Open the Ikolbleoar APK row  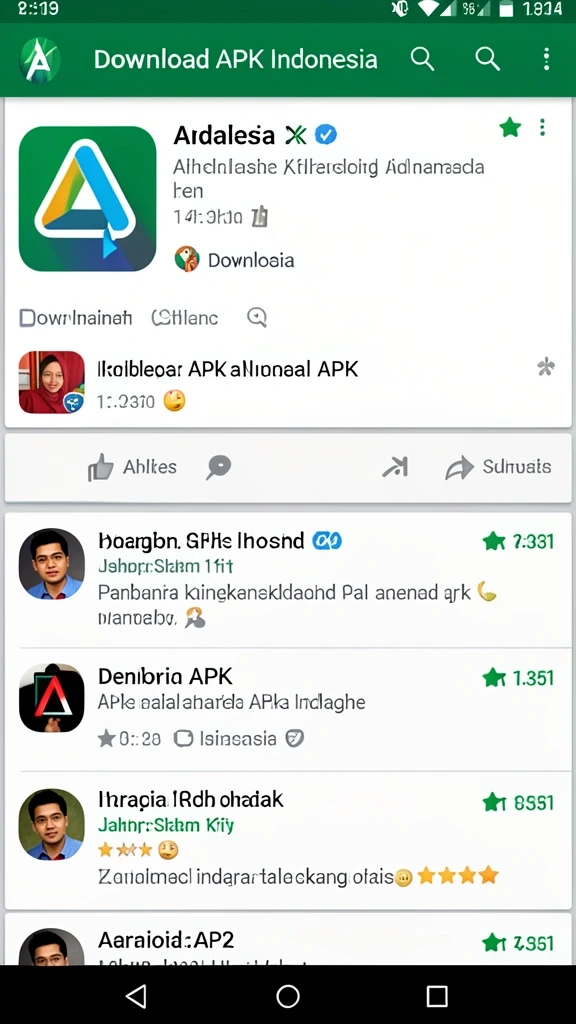pyautogui.click(x=288, y=383)
